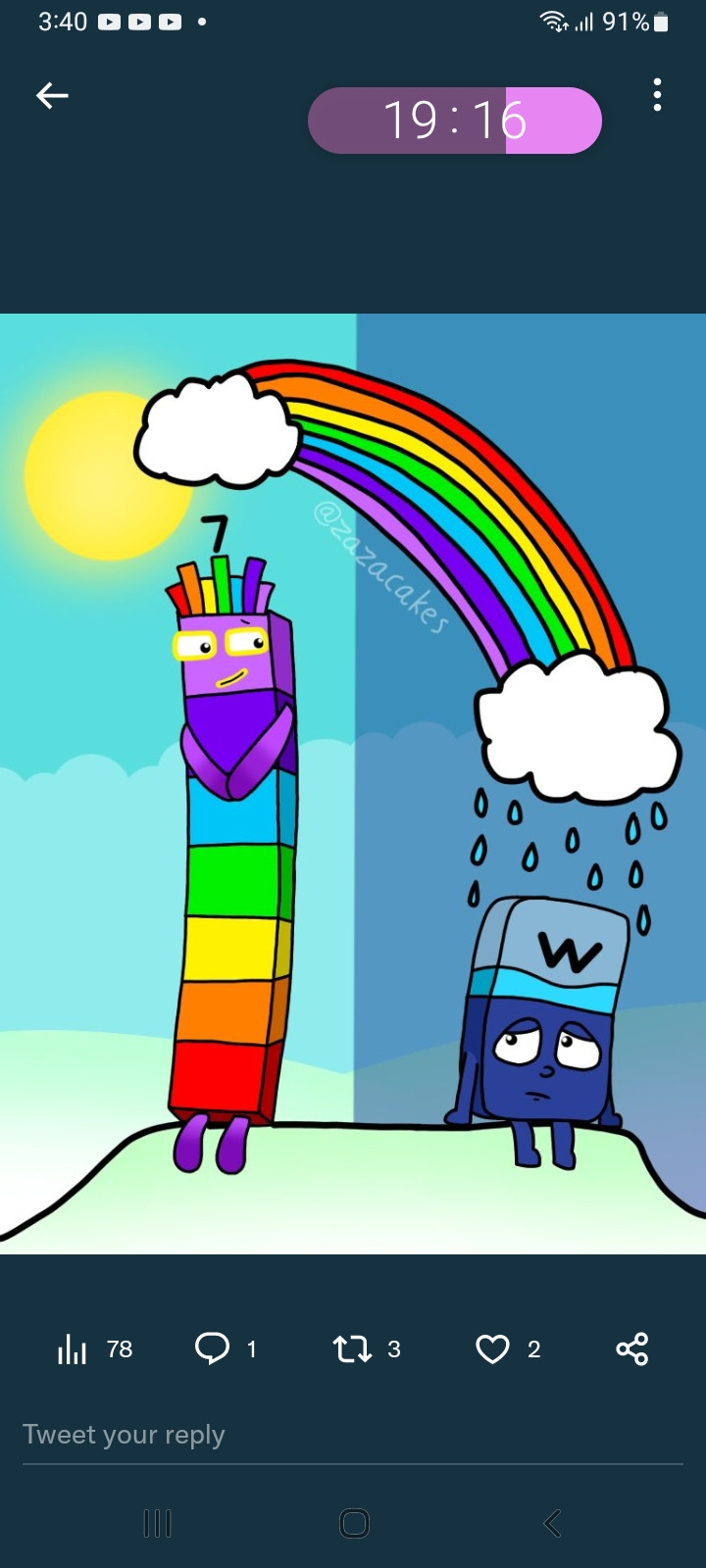Reply with the comment bubble icon
Image resolution: width=706 pixels, height=1568 pixels.
pos(212,1349)
